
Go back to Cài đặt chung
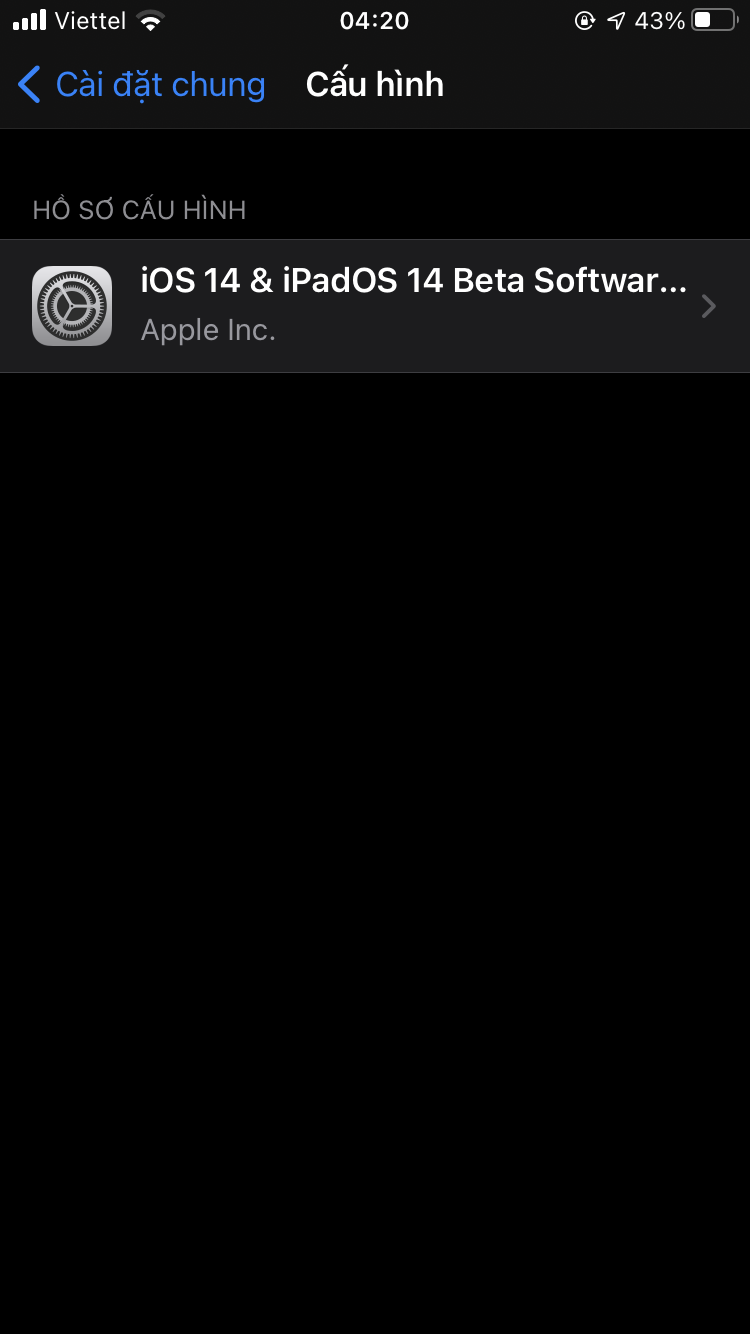(x=141, y=85)
